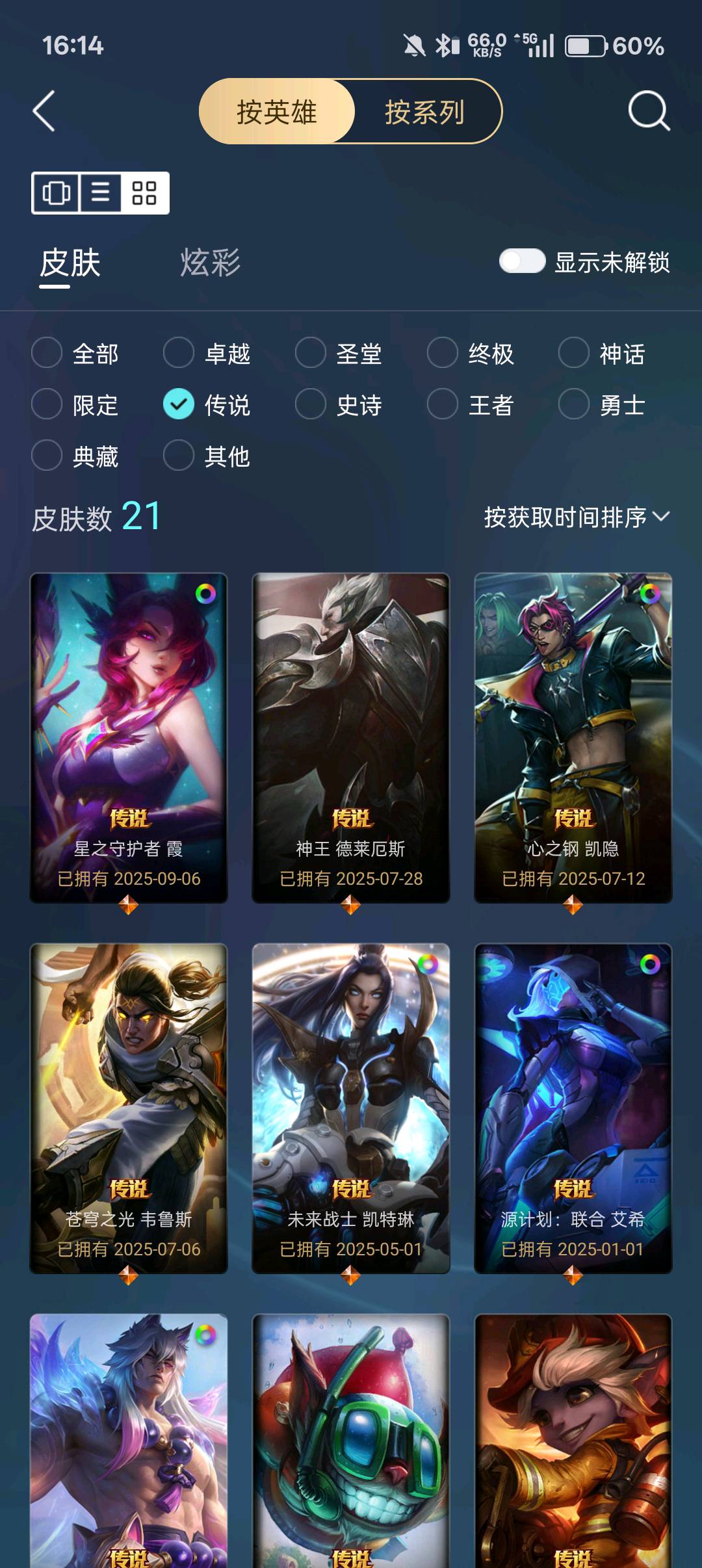This screenshot has height=1568, width=702.
Task: Open the 神王 德莱厄斯 skin card
Action: pos(351,738)
